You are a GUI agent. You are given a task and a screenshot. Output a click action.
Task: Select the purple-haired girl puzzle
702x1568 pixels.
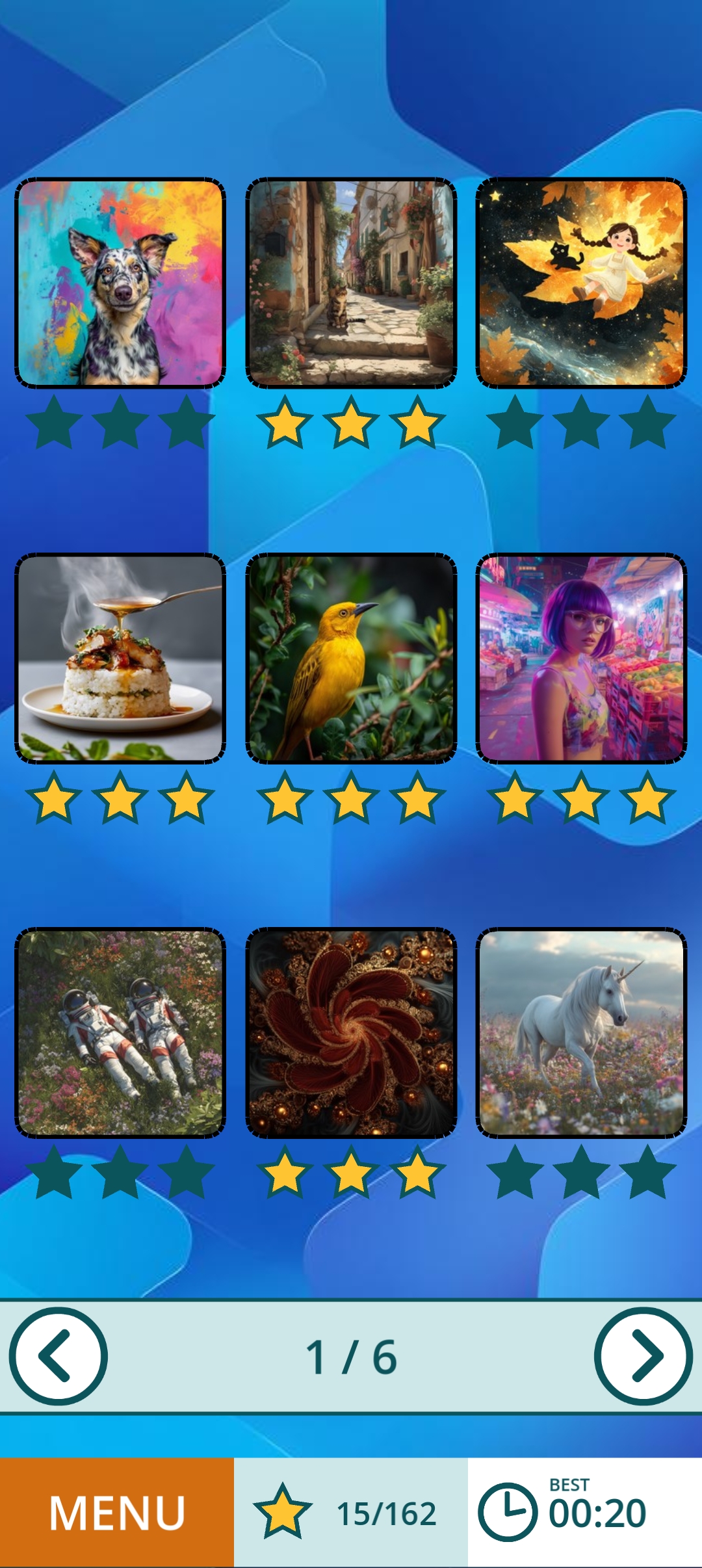point(581,658)
